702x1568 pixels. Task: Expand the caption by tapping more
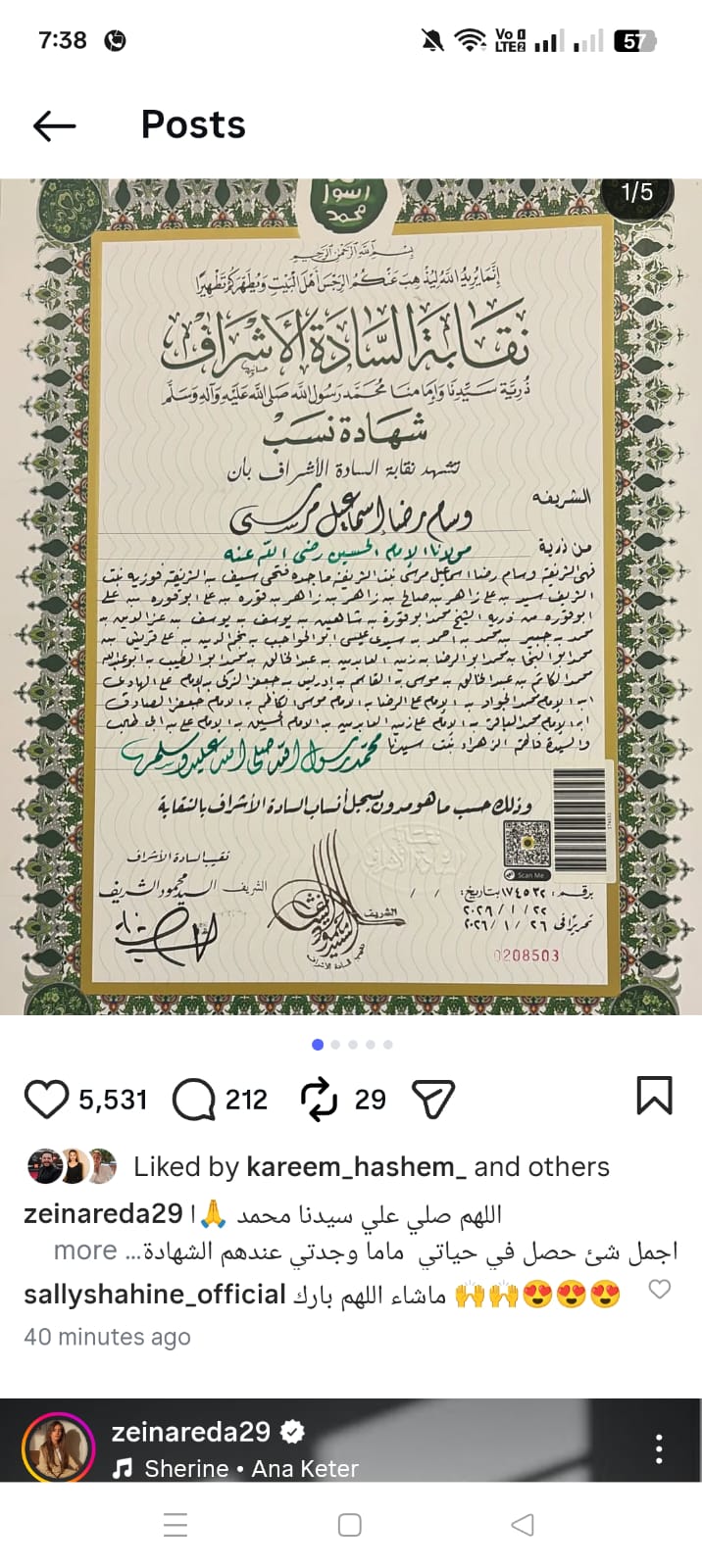pos(85,1250)
